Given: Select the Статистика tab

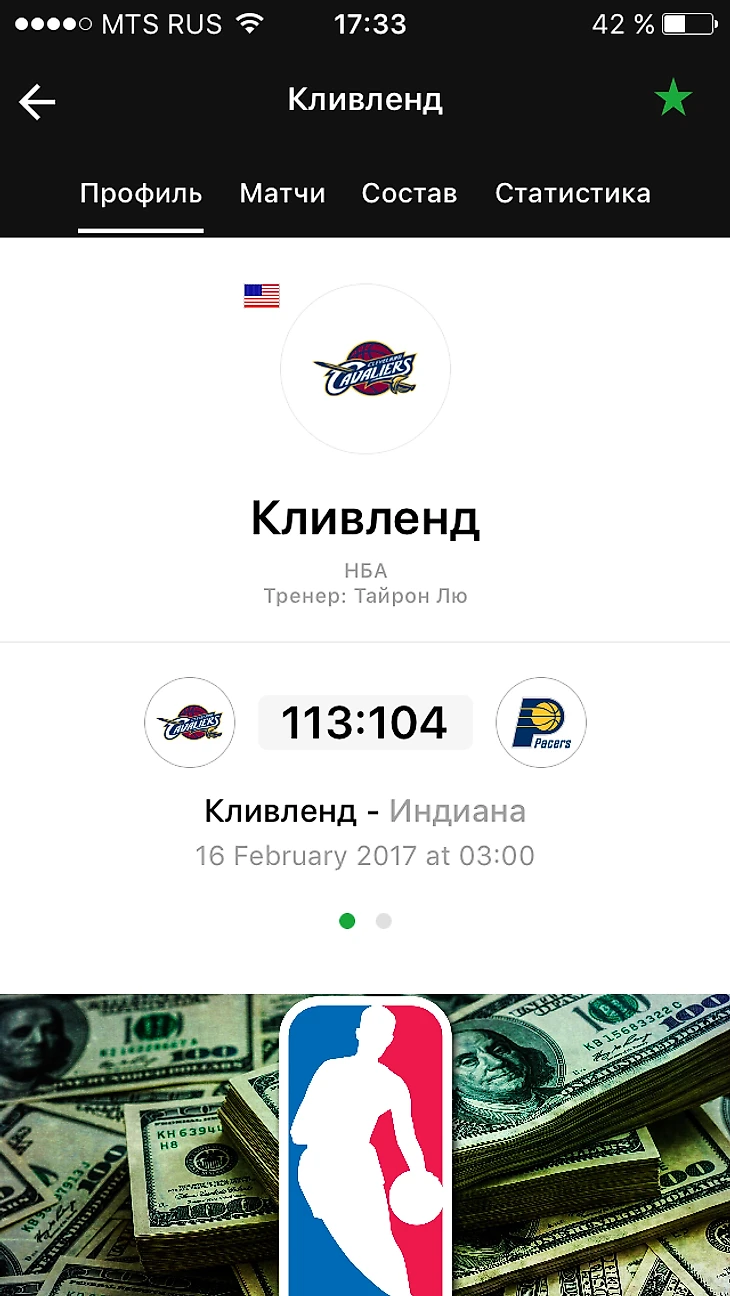Looking at the screenshot, I should pos(572,193).
